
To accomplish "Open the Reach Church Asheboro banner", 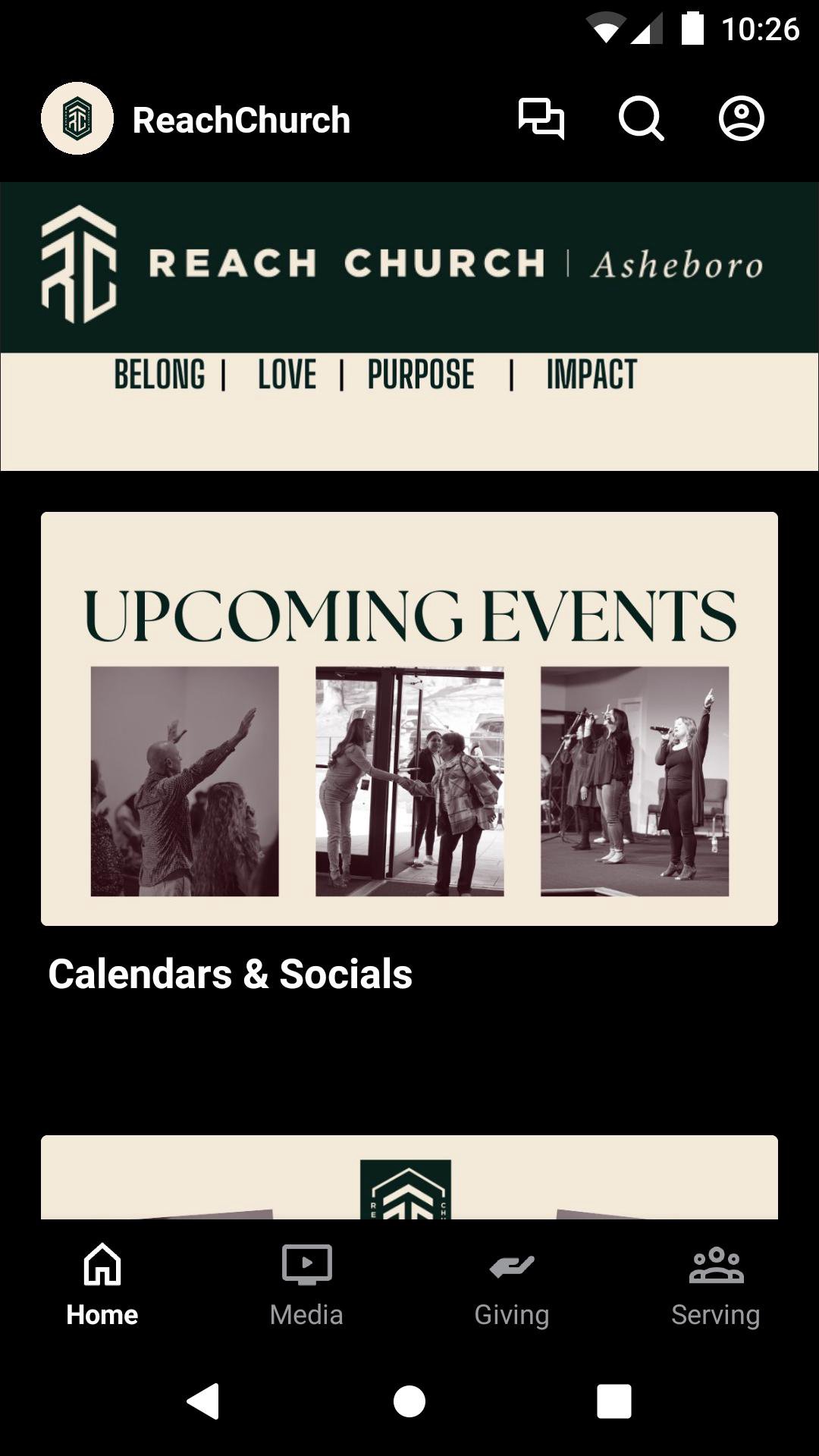I will 409,326.
